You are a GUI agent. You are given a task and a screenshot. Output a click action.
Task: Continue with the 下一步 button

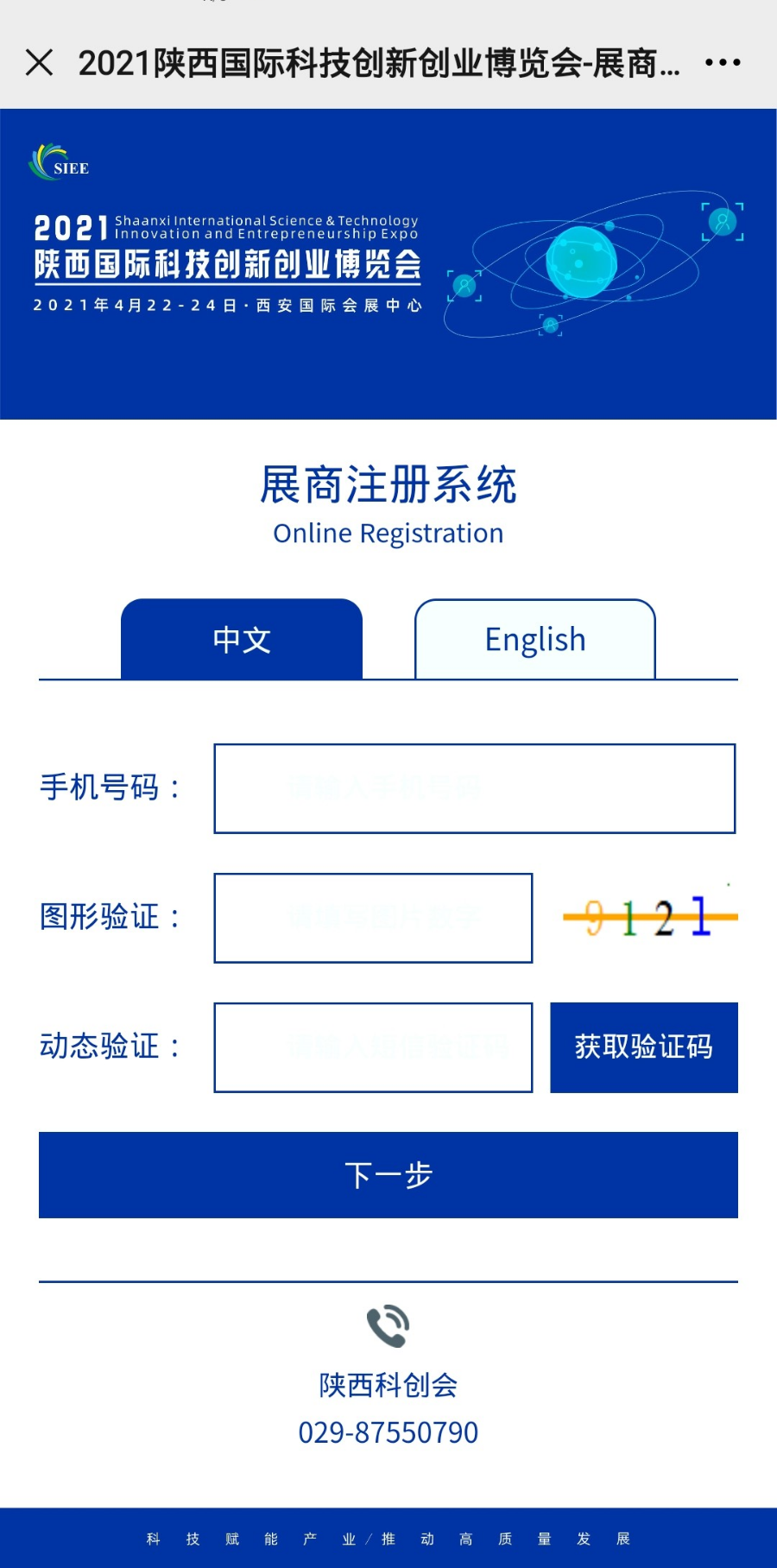point(388,1175)
